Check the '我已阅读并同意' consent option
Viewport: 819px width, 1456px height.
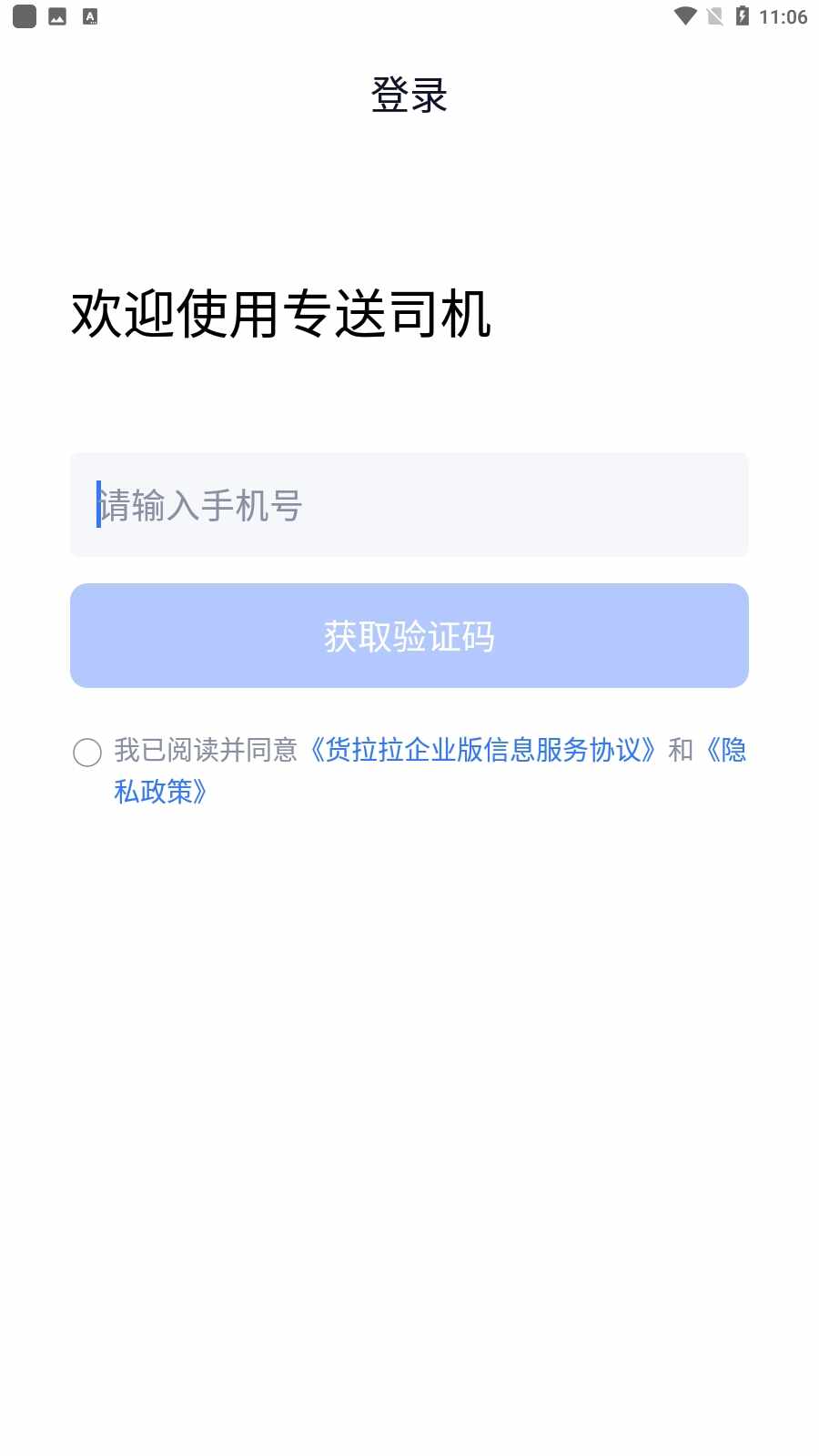[207, 750]
